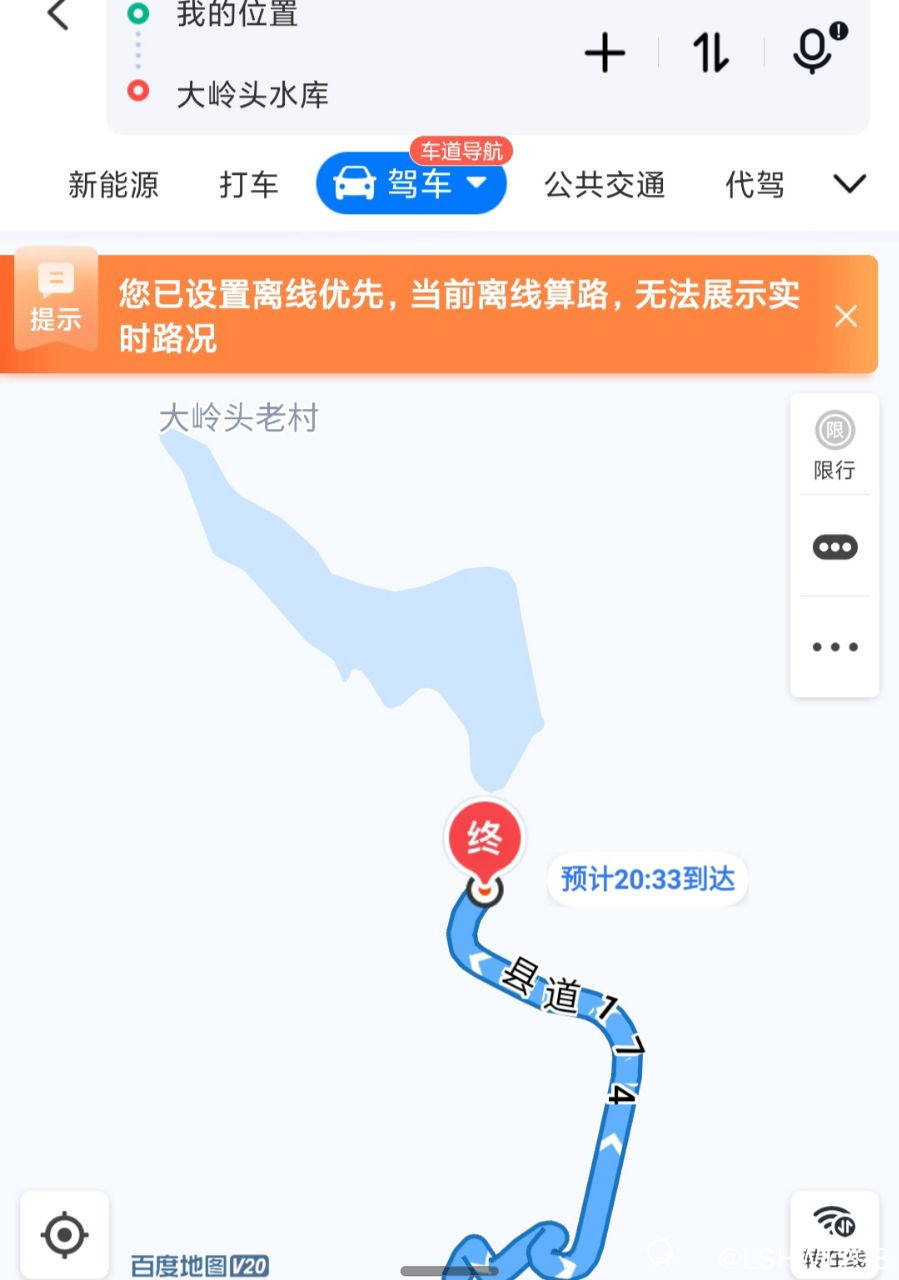Viewport: 899px width, 1280px height.
Task: Switch to online routing with 转在线
Action: [834, 1236]
